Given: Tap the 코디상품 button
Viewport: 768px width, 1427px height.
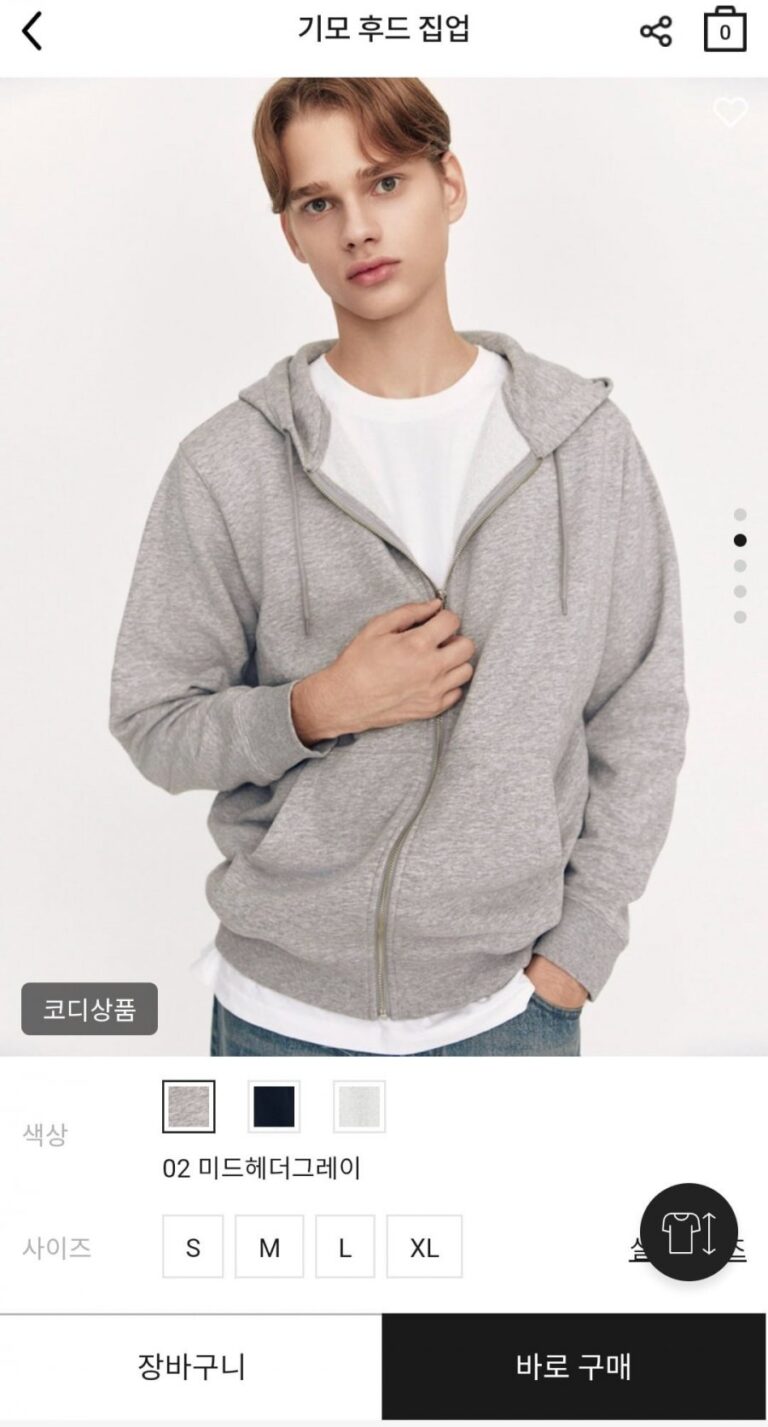Looking at the screenshot, I should [x=90, y=1008].
